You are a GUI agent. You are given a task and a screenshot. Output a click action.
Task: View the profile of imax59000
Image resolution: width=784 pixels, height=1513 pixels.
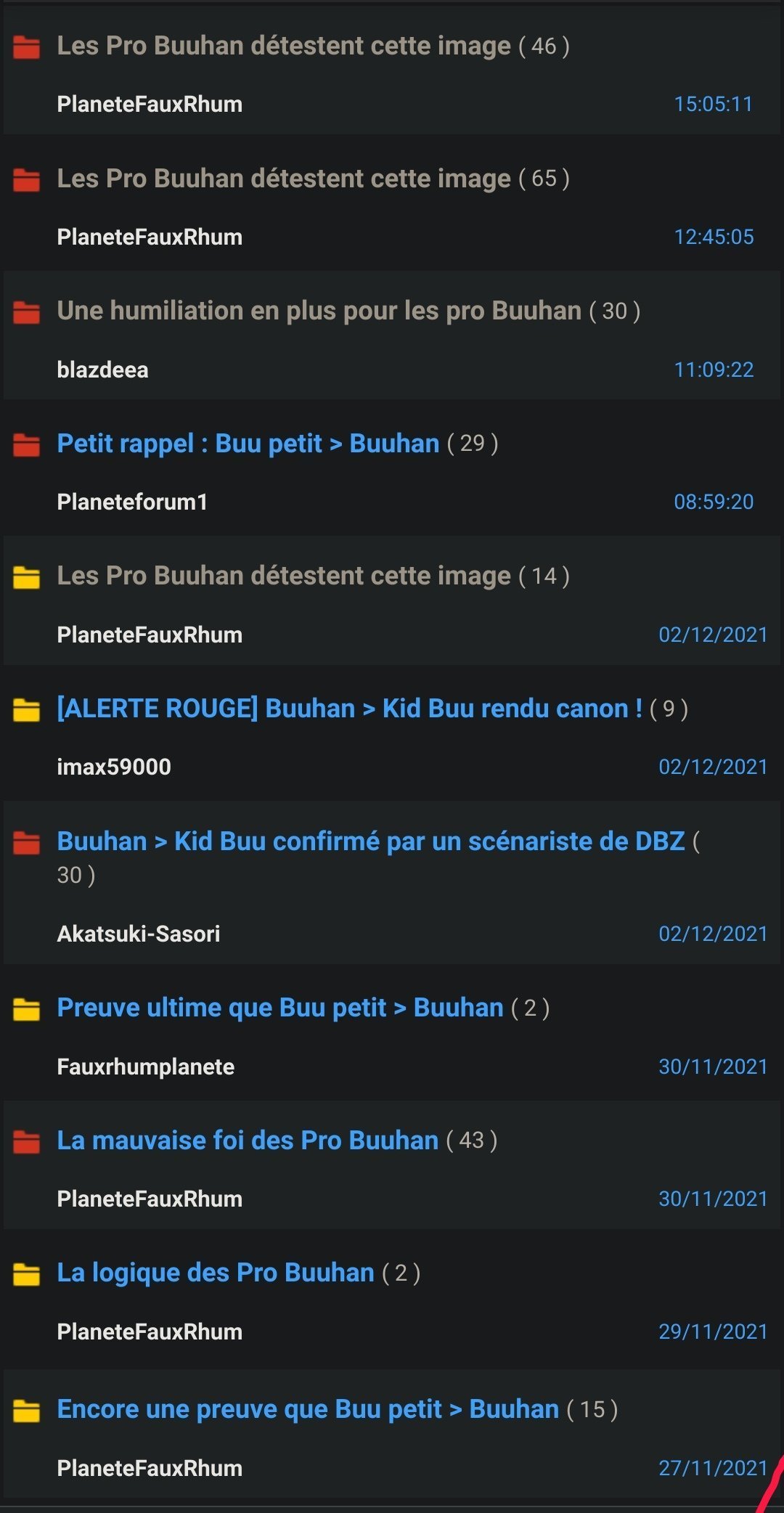pos(114,767)
